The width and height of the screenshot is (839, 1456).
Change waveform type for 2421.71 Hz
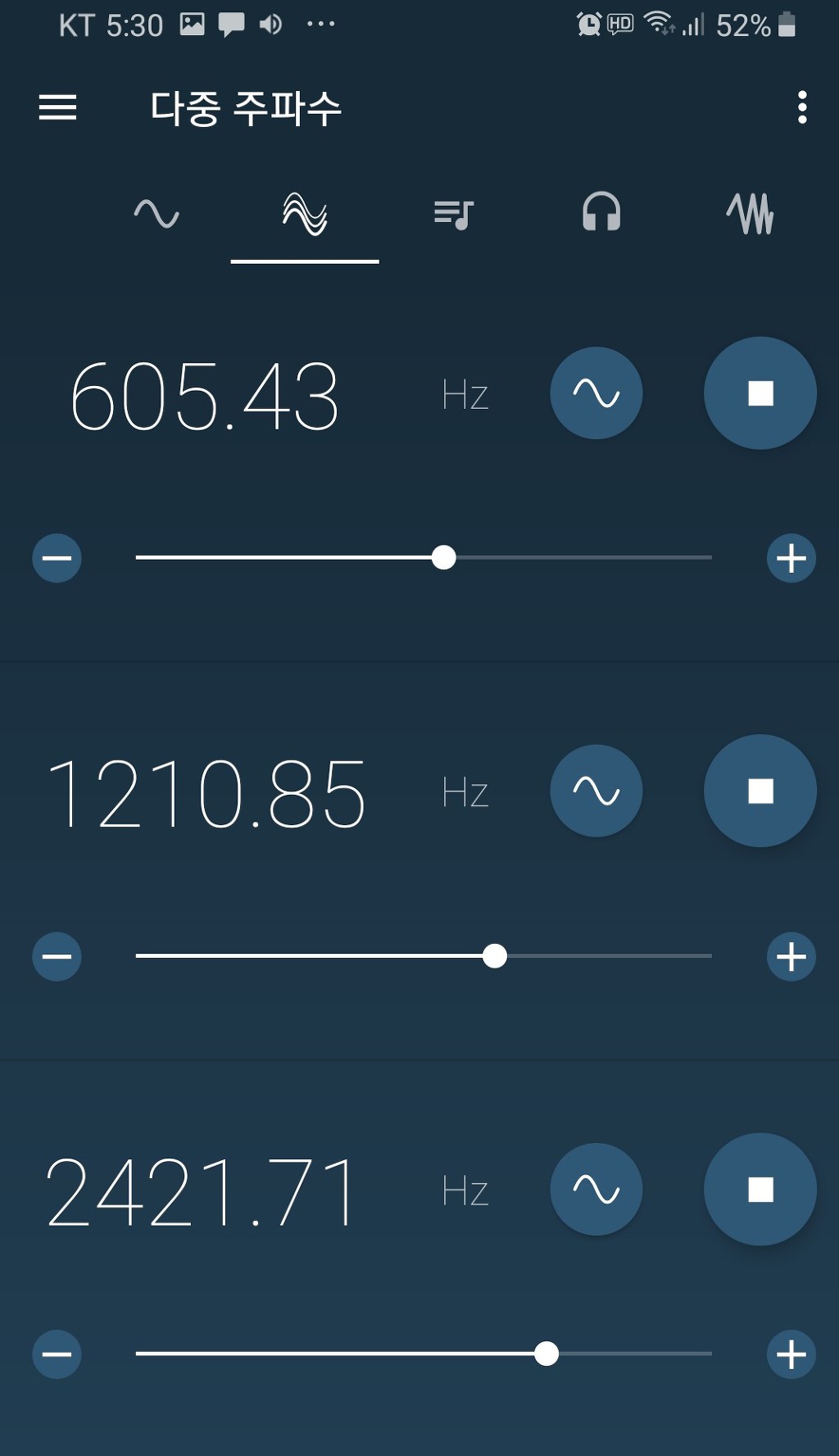[x=596, y=1190]
